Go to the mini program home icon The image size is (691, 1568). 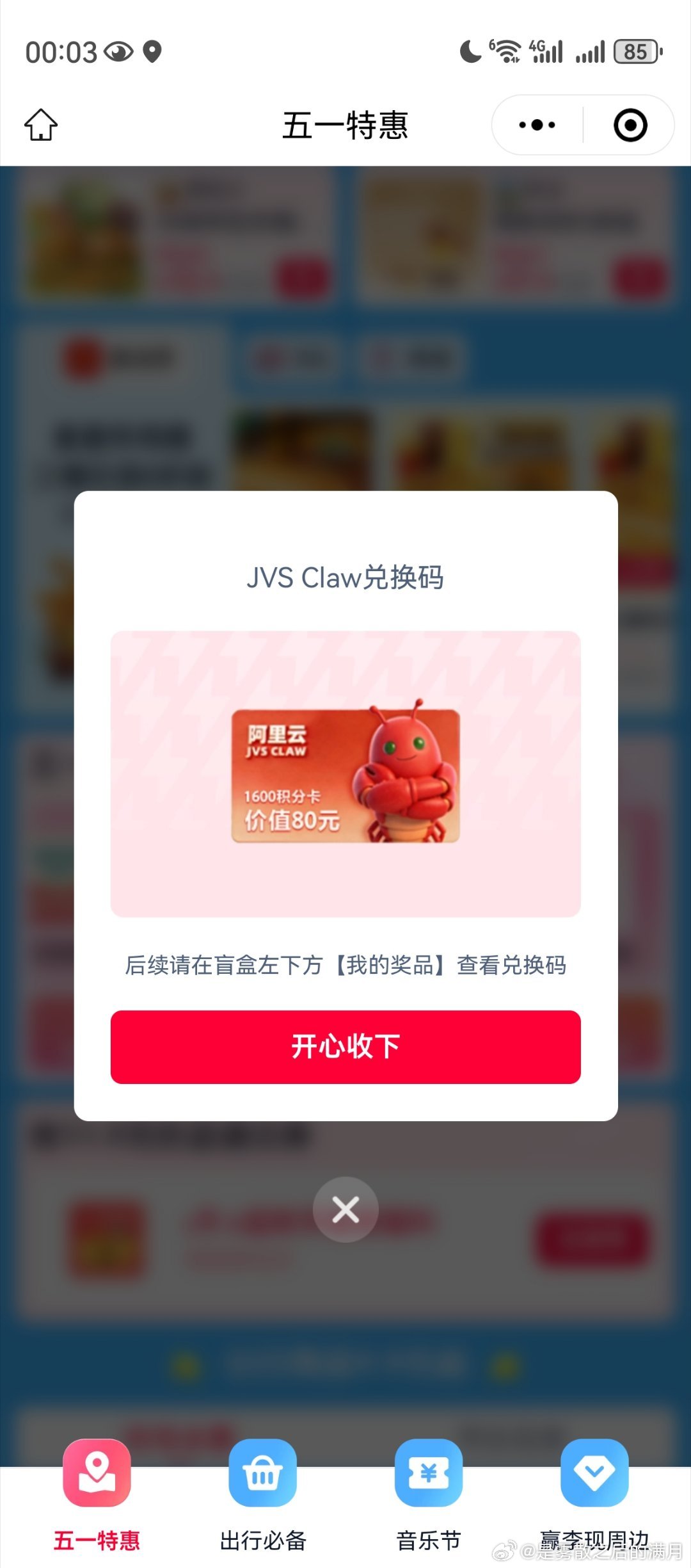(41, 124)
